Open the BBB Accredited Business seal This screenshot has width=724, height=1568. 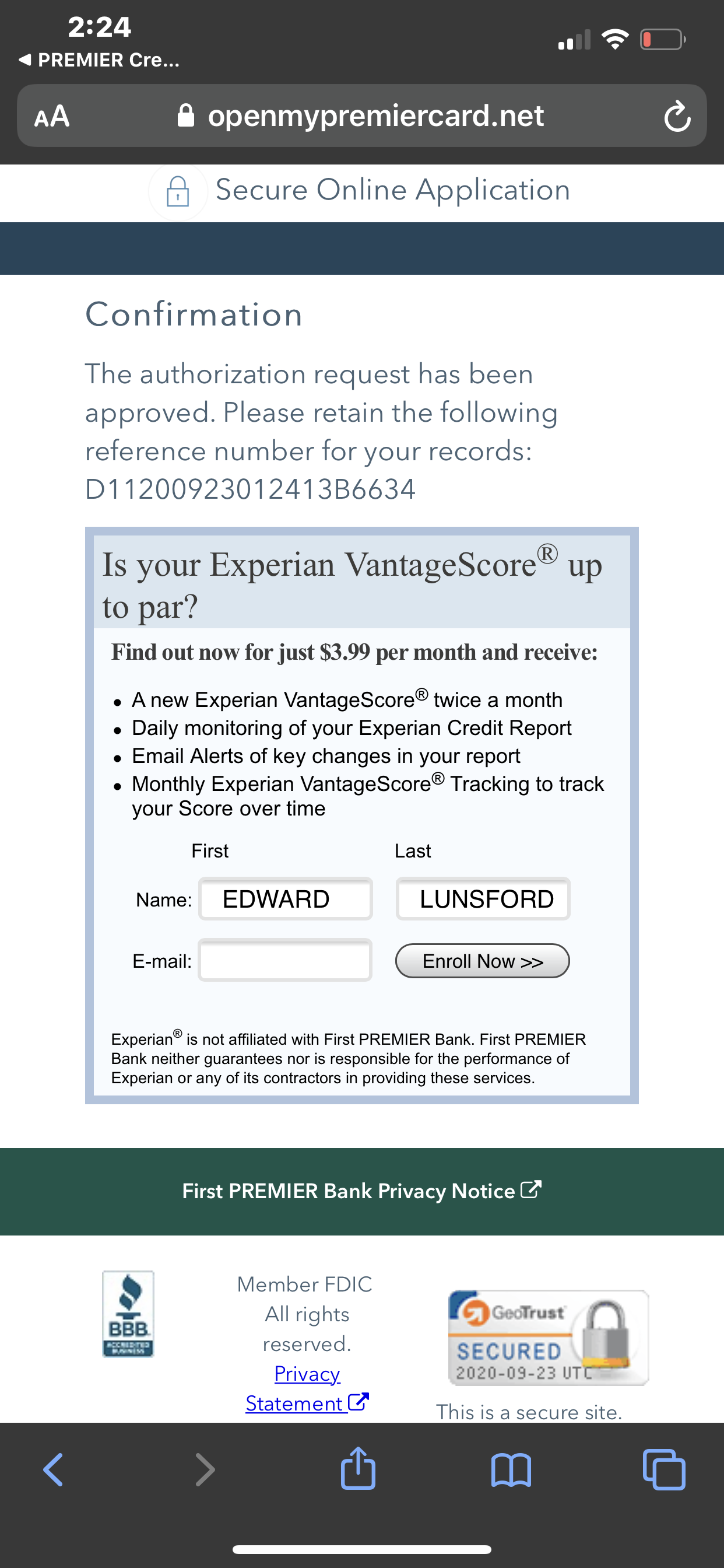click(128, 1314)
